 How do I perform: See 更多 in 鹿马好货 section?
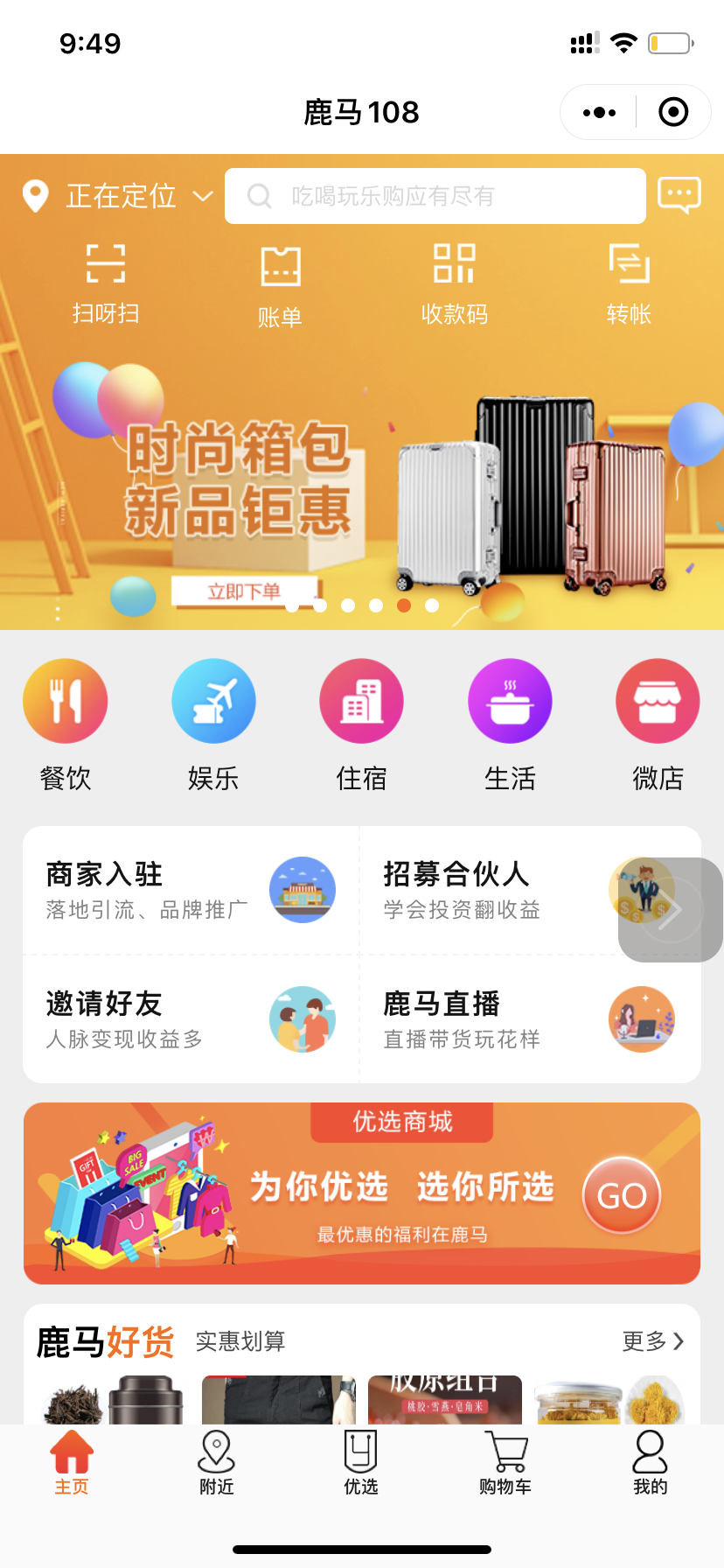(652, 1340)
